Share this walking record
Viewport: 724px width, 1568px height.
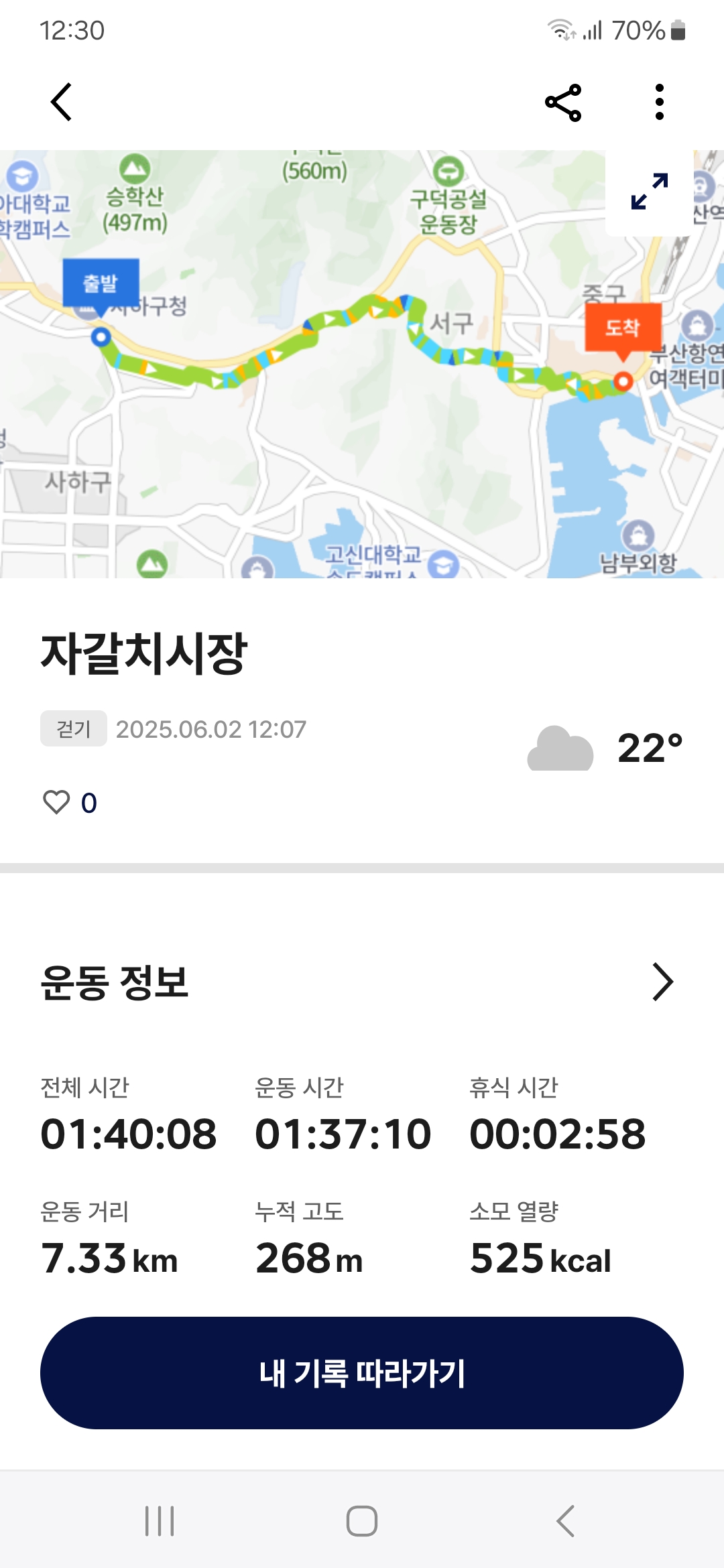tap(563, 103)
